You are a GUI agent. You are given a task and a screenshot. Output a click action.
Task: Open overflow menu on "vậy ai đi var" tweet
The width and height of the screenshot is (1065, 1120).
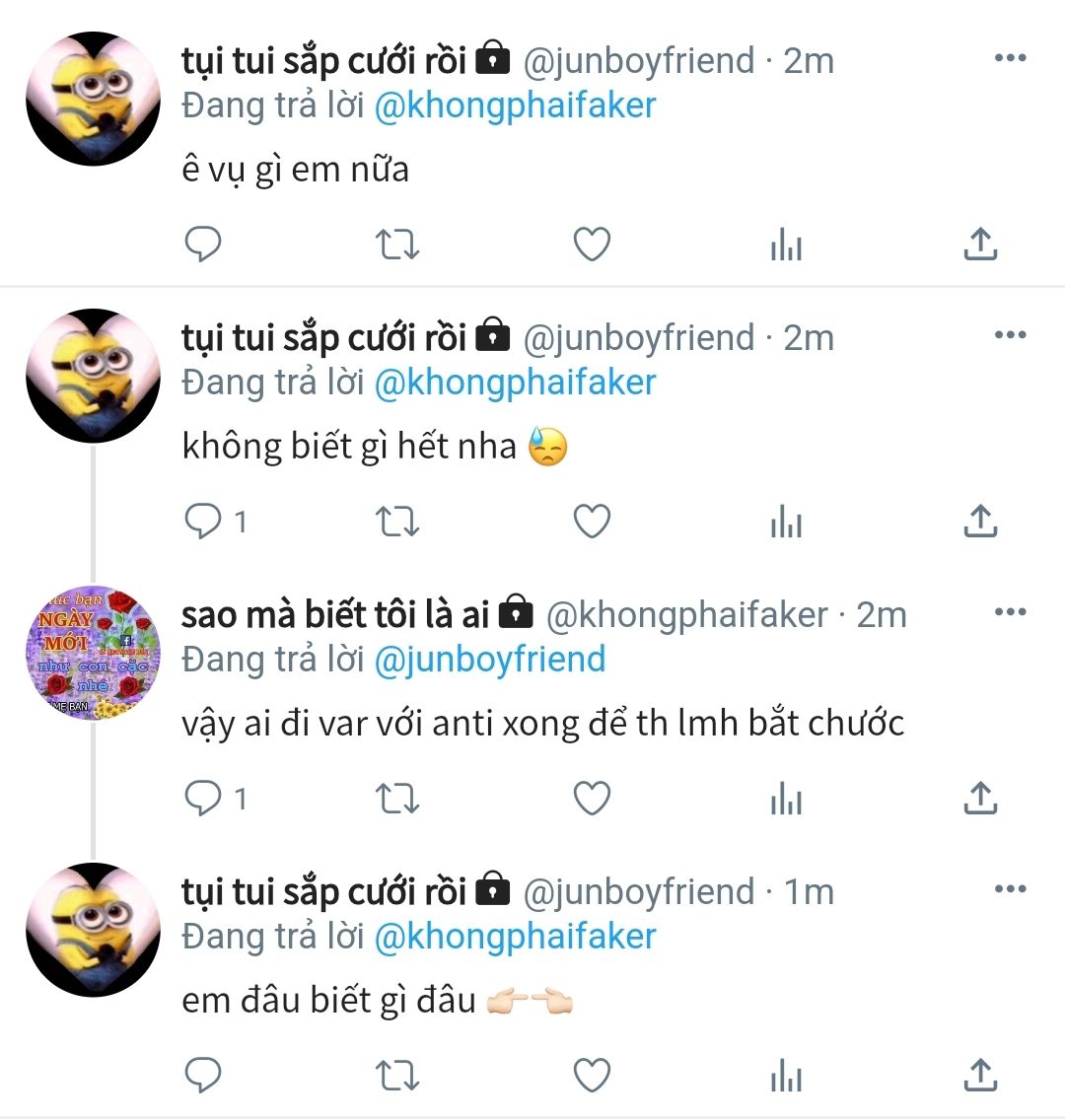tap(1010, 613)
